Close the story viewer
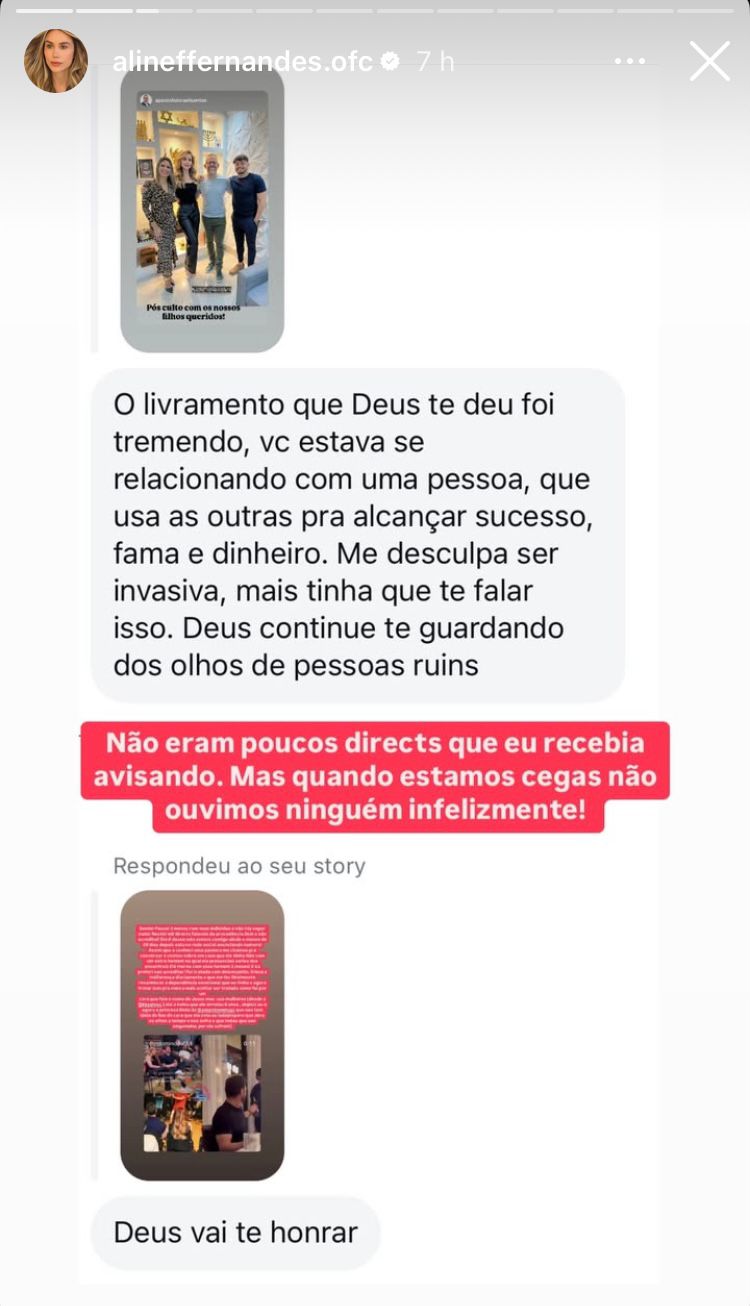Viewport: 750px width, 1306px height. coord(710,61)
